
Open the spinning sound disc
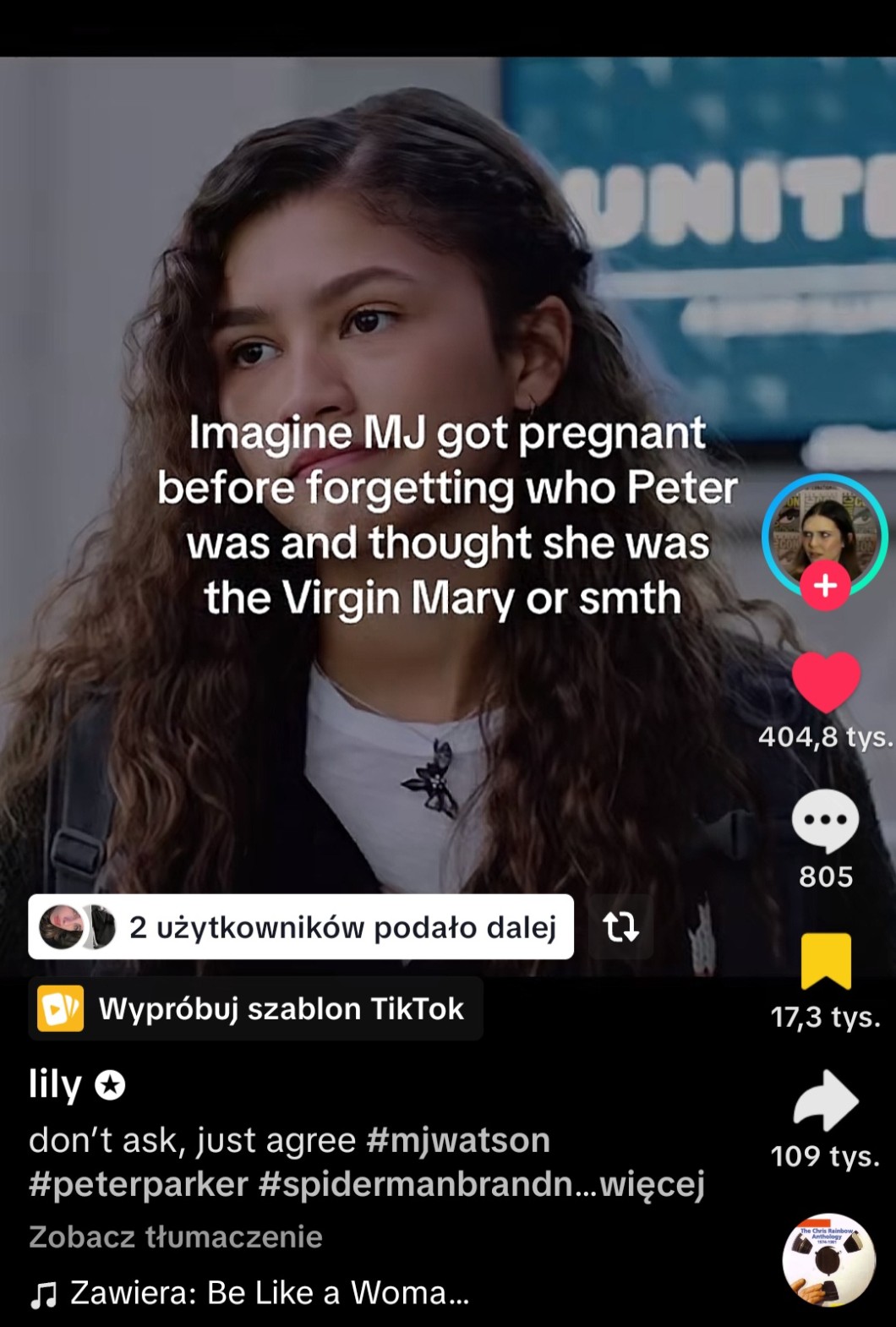(828, 1260)
